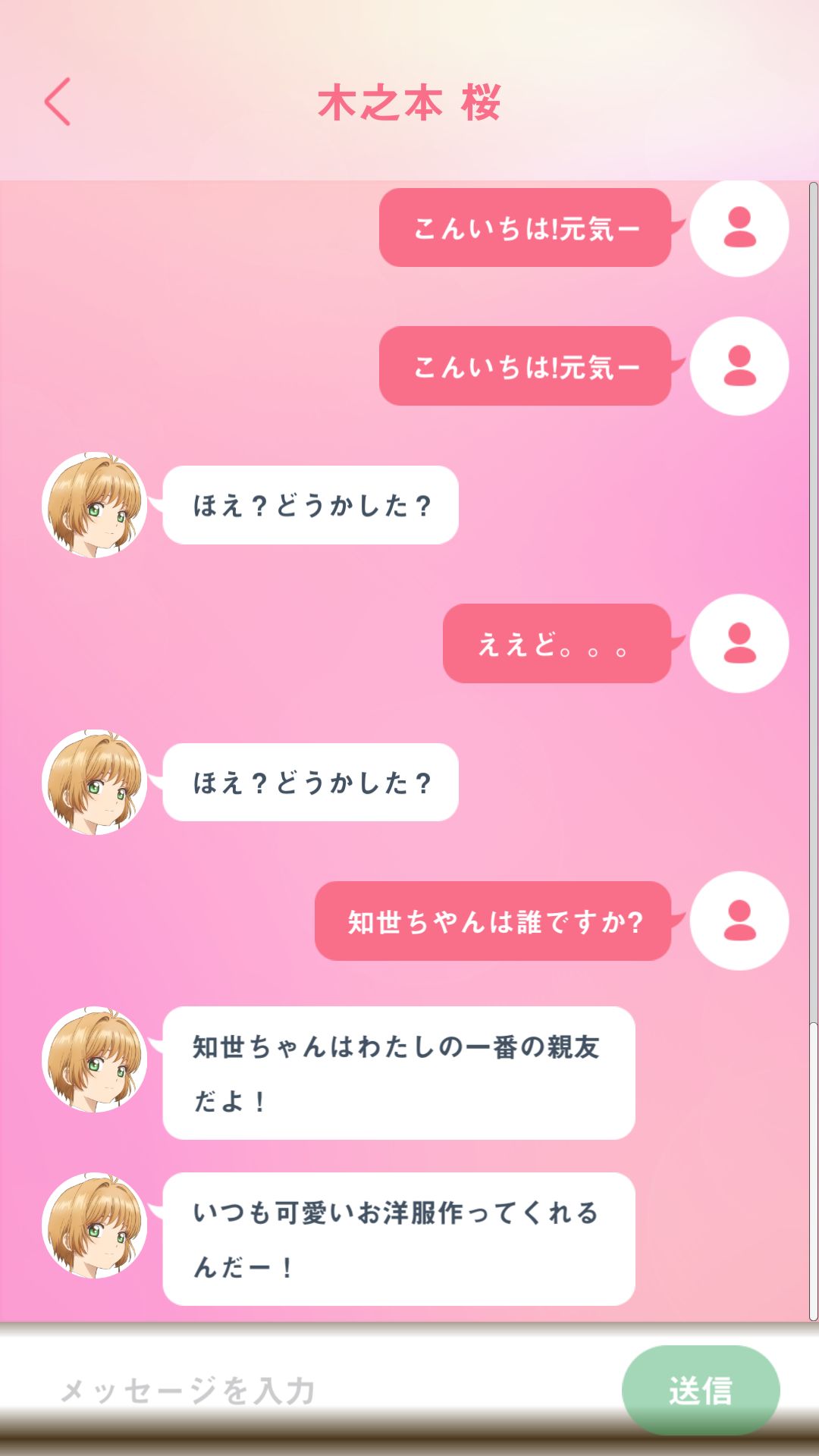Click the person icon near 知世ちやん question
Viewport: 819px width, 1456px height.
click(738, 921)
